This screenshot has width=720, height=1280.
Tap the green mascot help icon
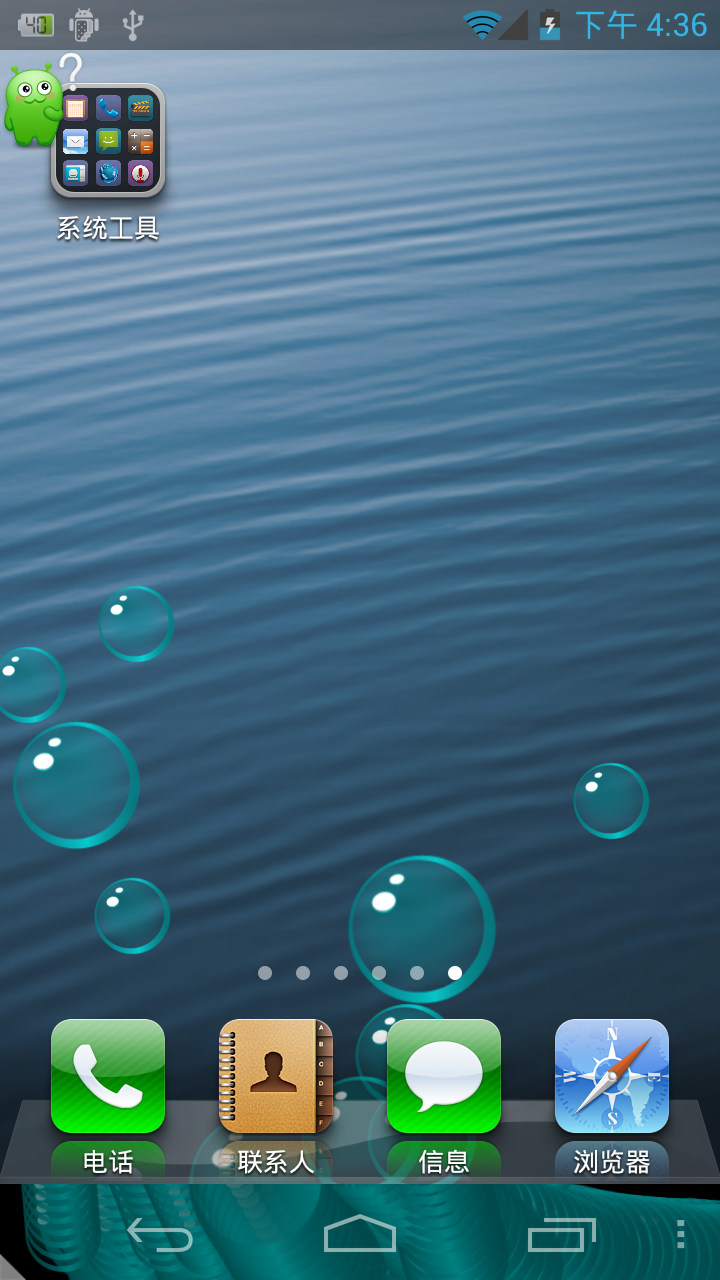(33, 103)
